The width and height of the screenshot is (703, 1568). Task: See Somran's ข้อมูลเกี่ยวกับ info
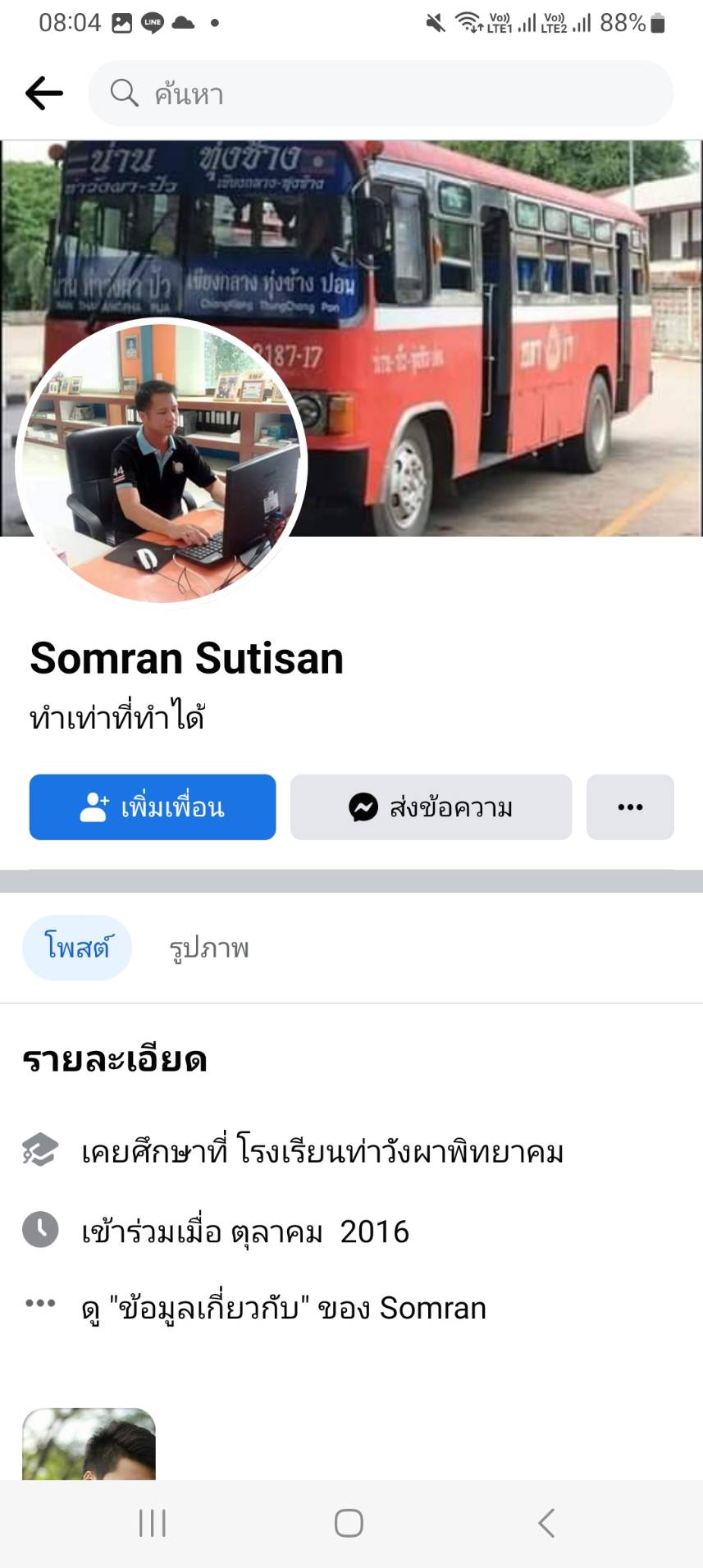pos(284,1307)
